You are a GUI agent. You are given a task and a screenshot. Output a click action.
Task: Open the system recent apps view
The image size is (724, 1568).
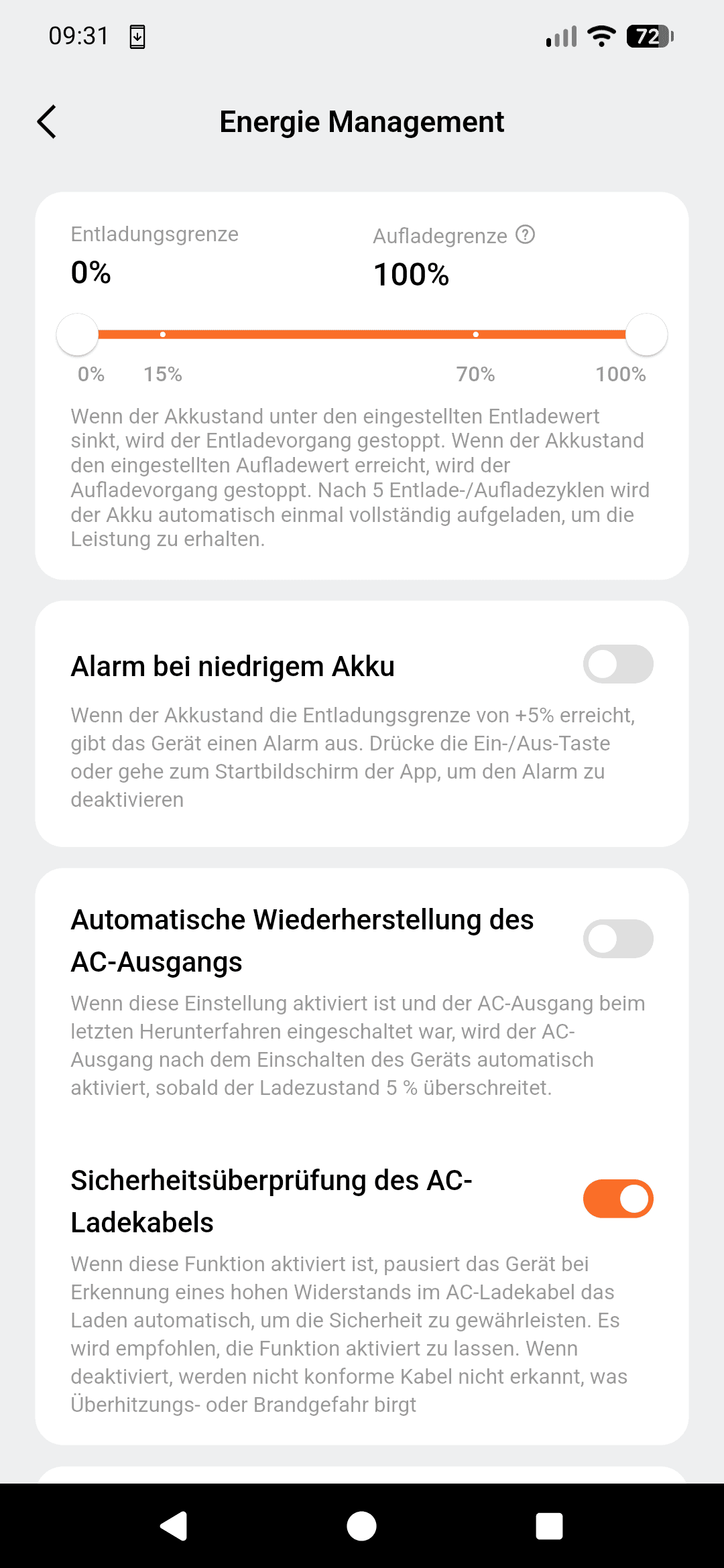549,1526
